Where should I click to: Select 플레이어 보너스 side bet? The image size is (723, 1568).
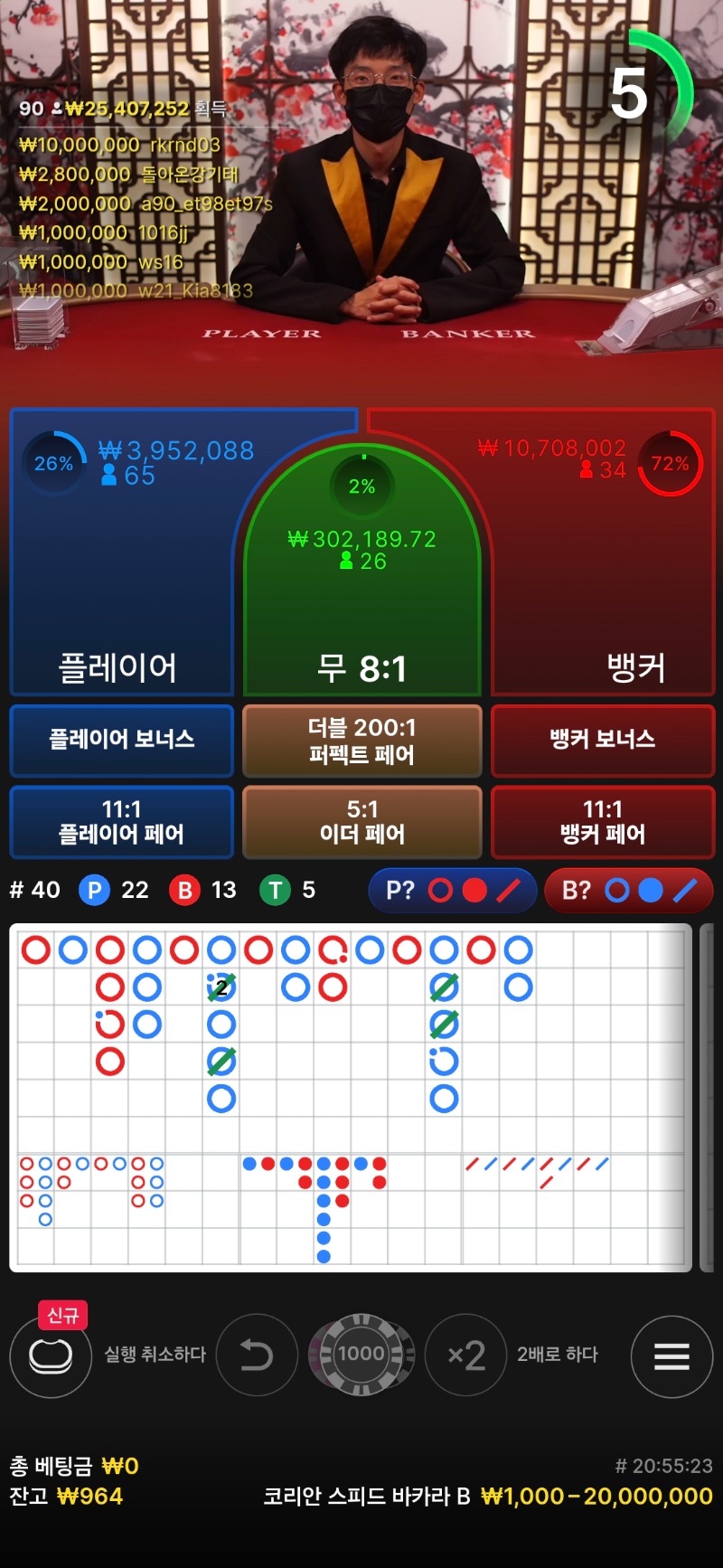pos(122,741)
